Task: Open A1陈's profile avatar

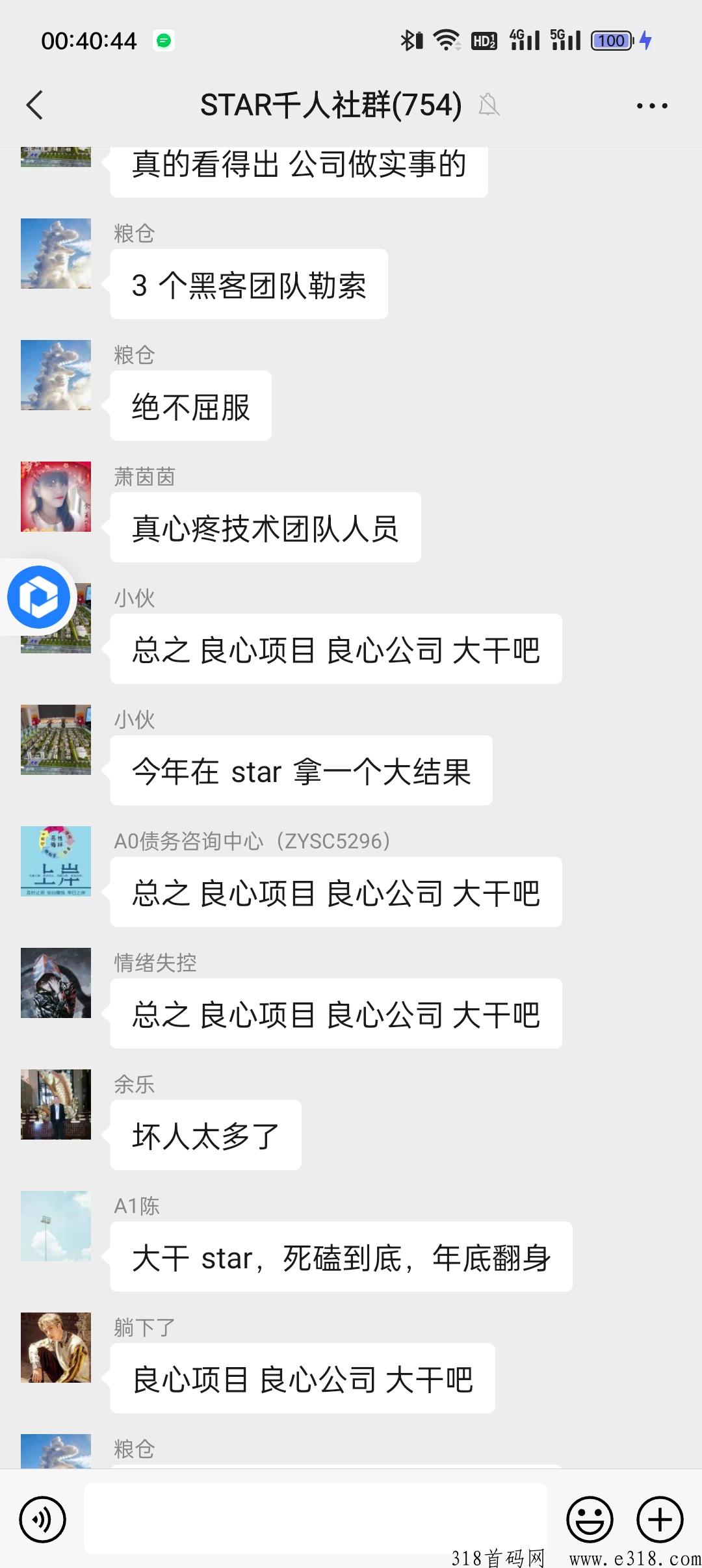Action: [55, 1225]
